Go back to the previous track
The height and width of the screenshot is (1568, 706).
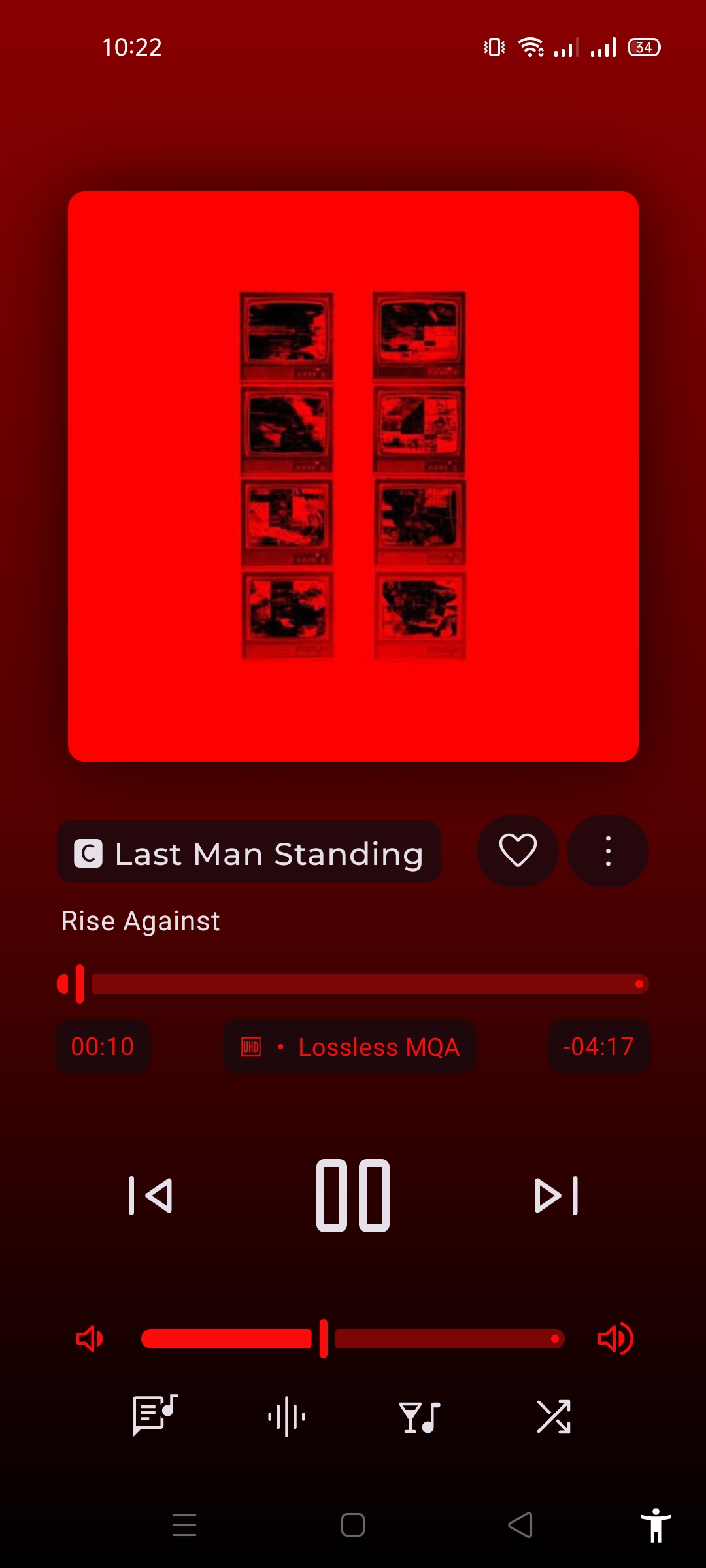tap(150, 1196)
